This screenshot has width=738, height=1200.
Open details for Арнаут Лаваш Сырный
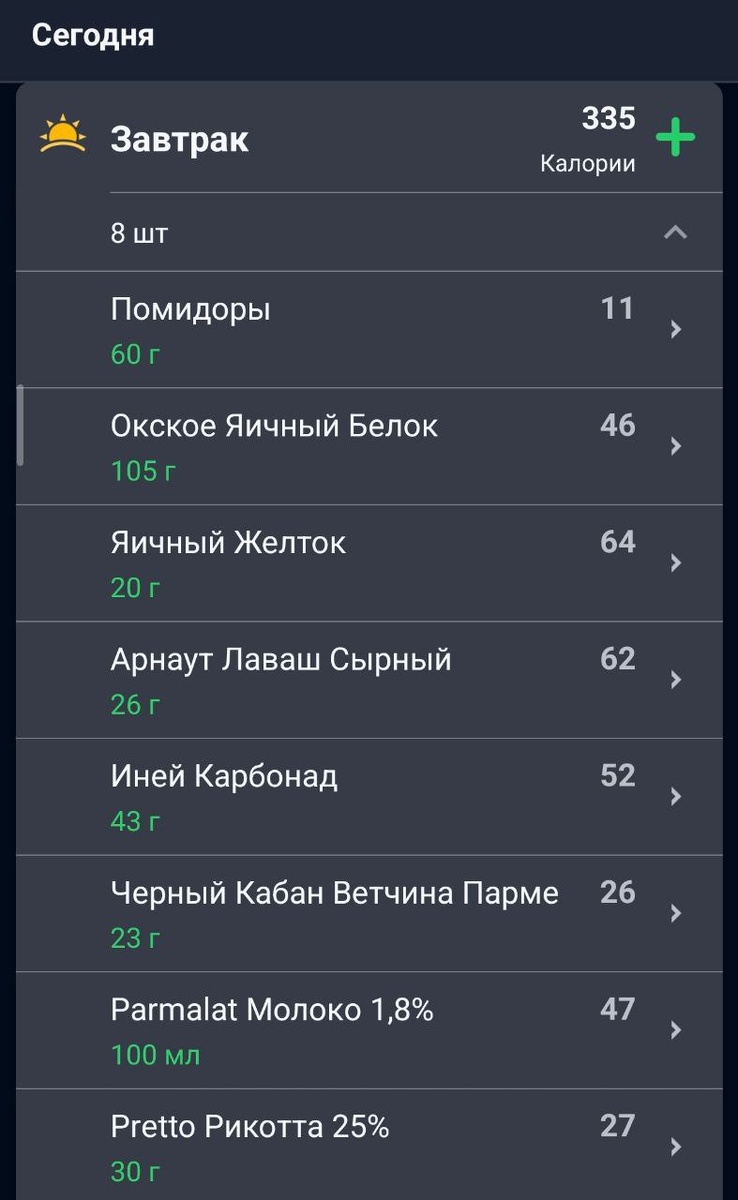[677, 680]
